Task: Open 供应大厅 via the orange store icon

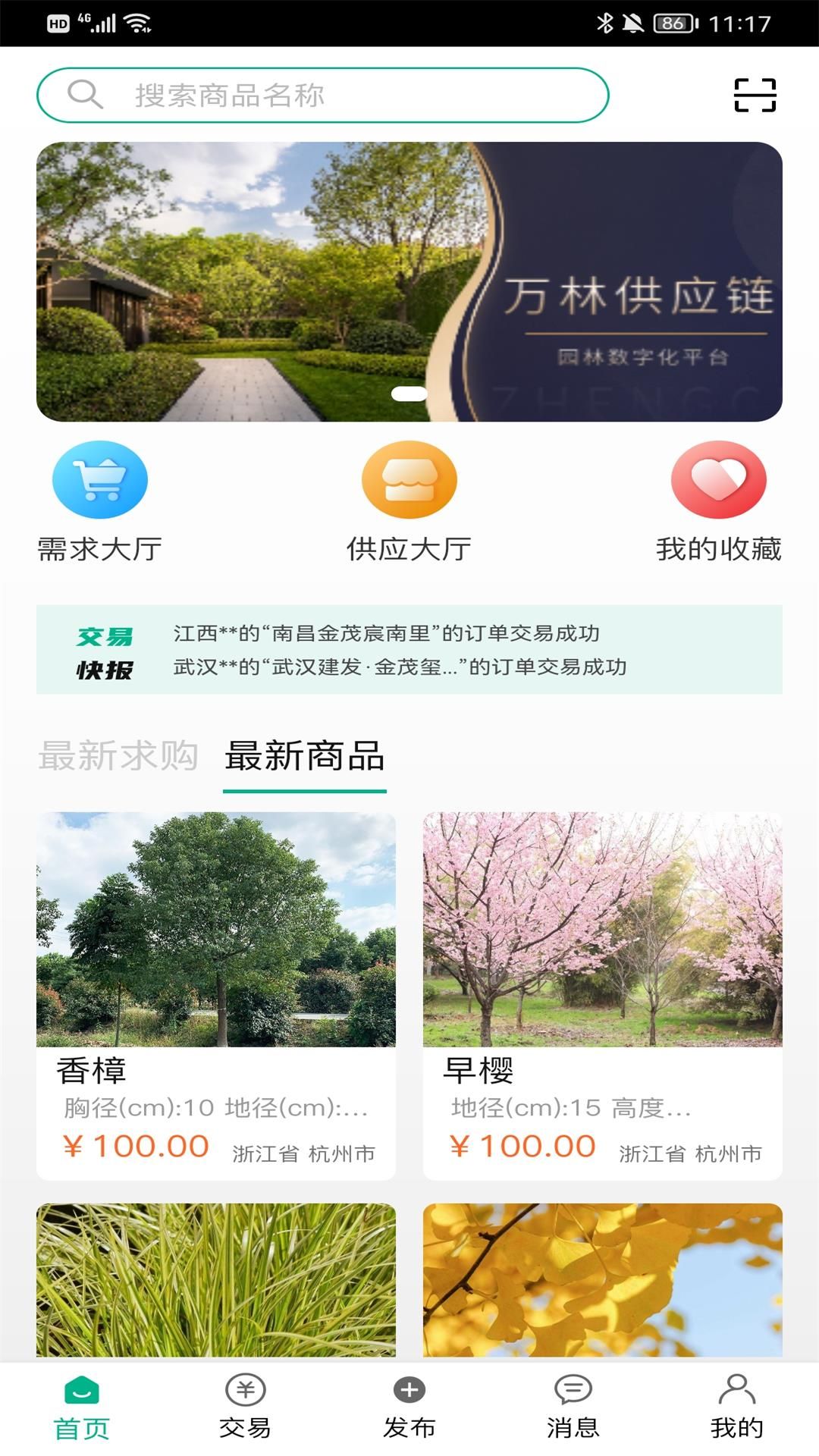Action: pos(409,480)
